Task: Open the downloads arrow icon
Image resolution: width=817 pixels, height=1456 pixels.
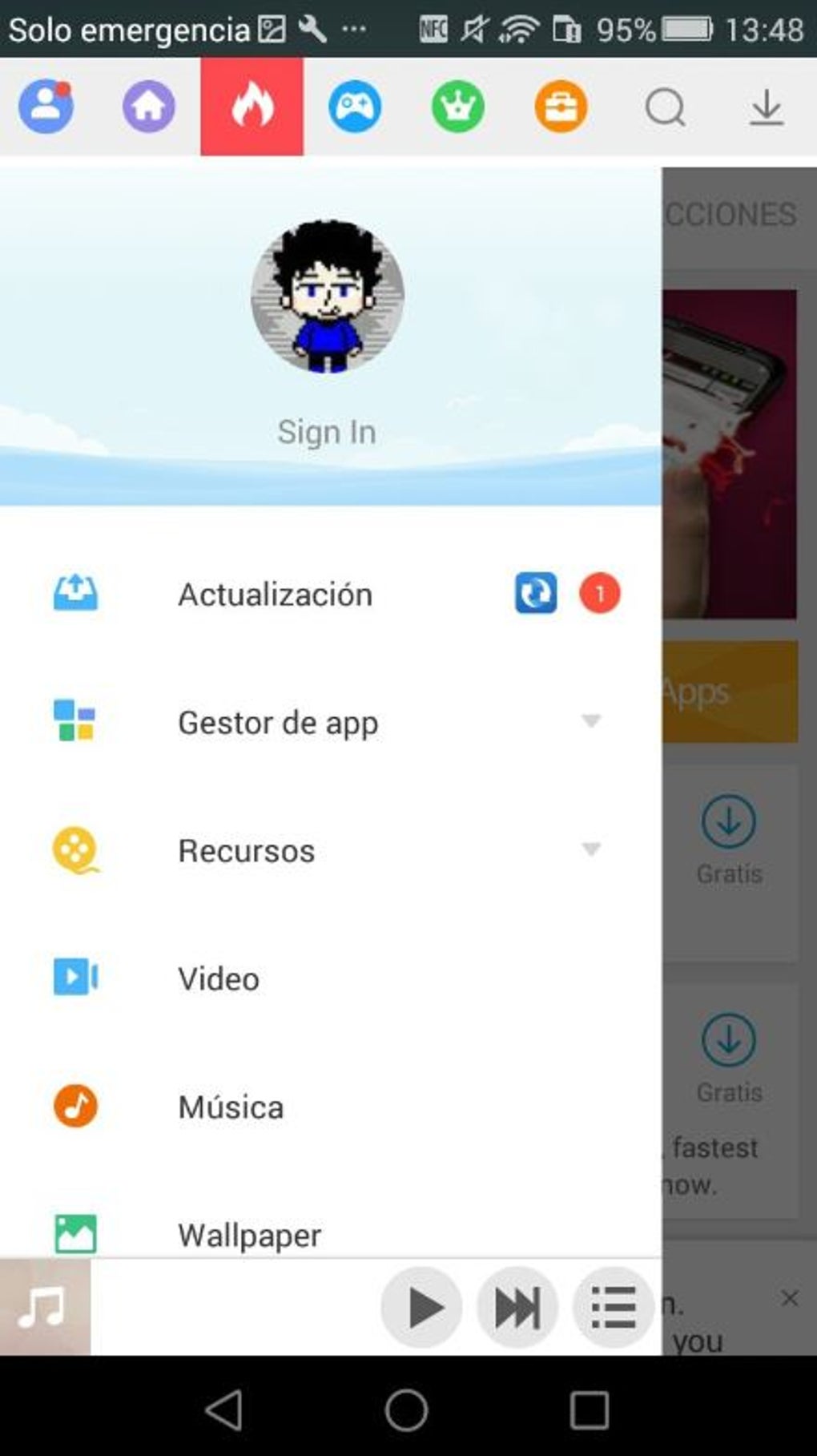Action: (767, 107)
